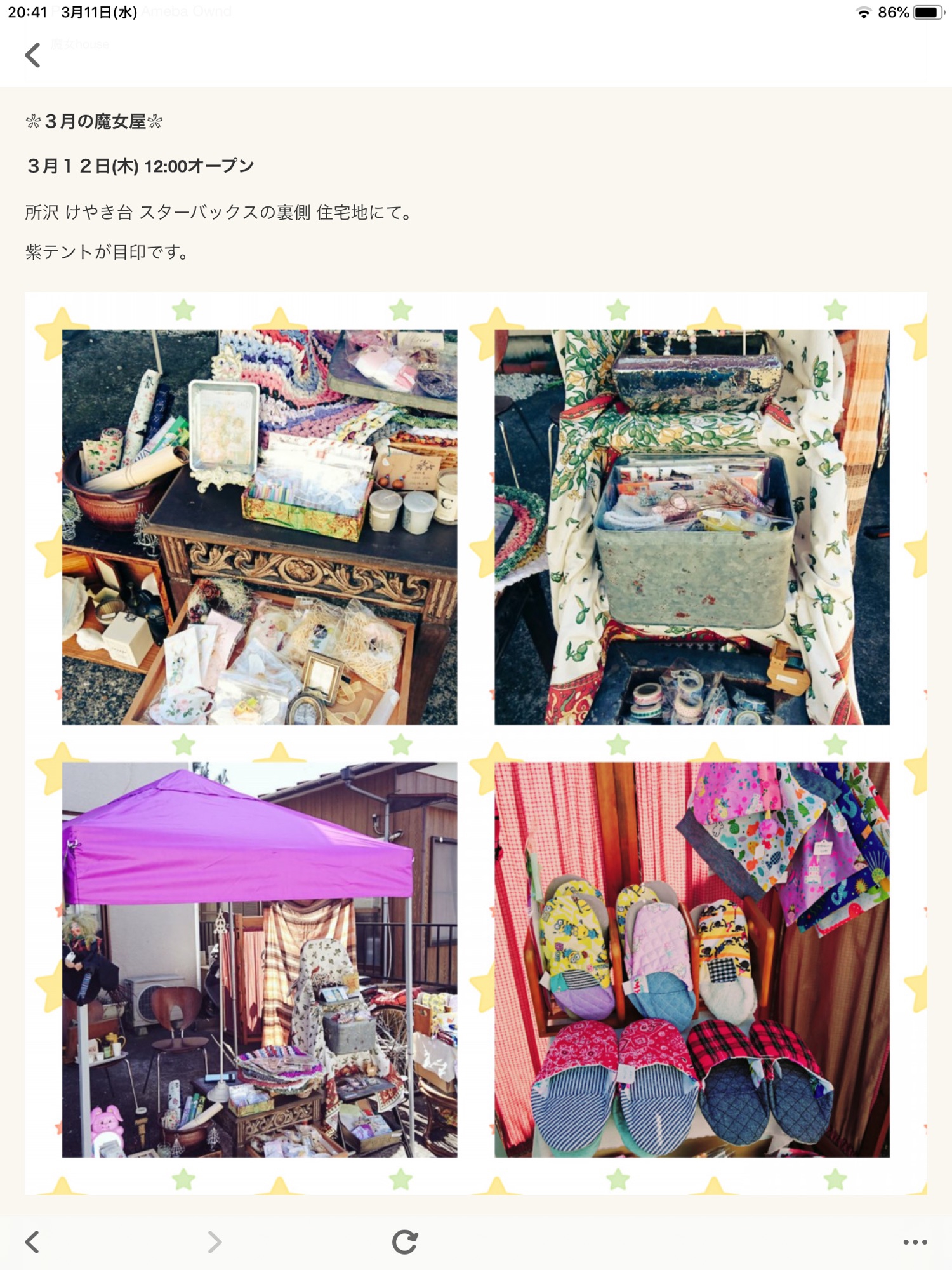Viewport: 952px width, 1270px height.
Task: Open the three-dot more options menu
Action: click(x=915, y=1241)
